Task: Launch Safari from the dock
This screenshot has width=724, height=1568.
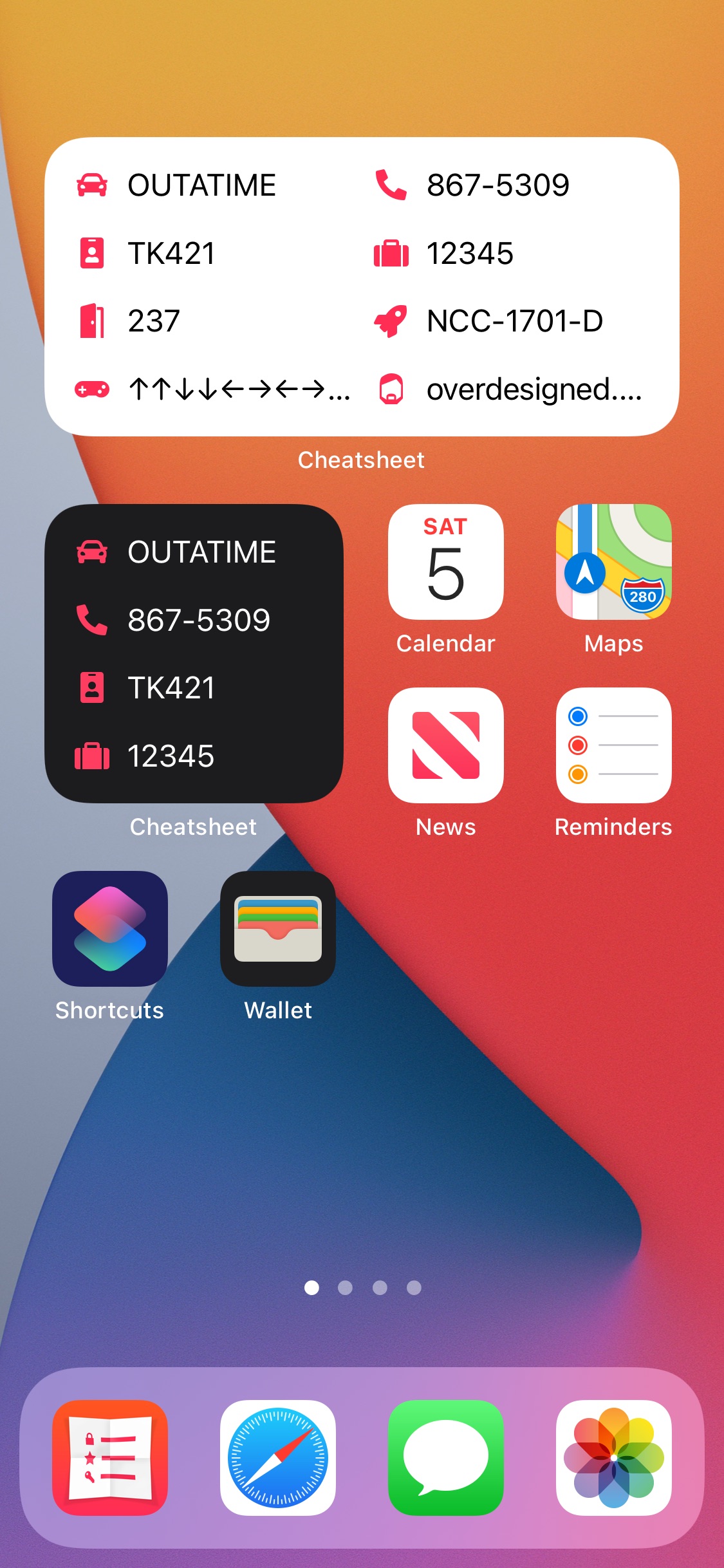Action: click(278, 1458)
